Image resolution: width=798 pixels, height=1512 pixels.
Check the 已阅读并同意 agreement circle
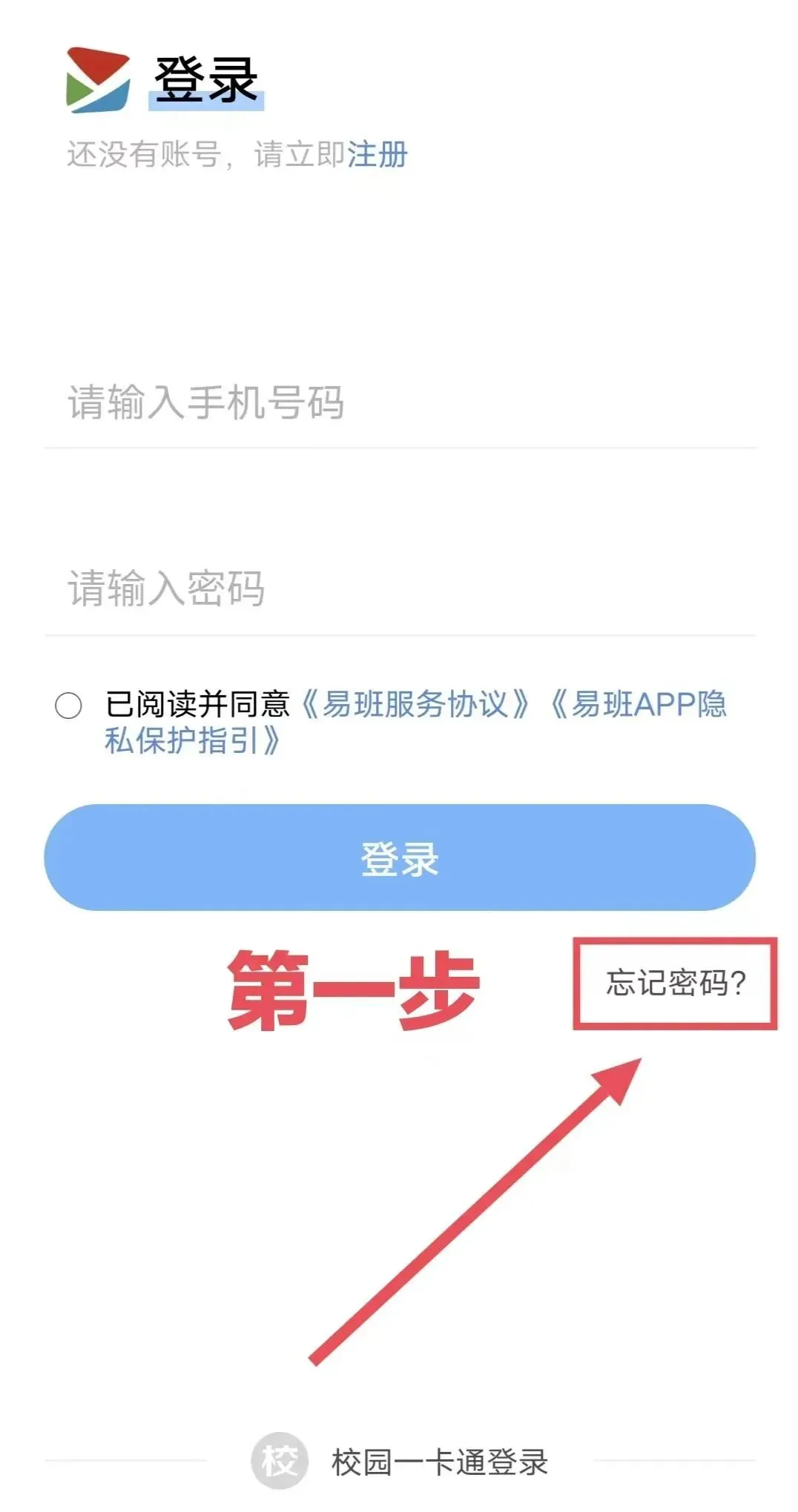(x=69, y=706)
